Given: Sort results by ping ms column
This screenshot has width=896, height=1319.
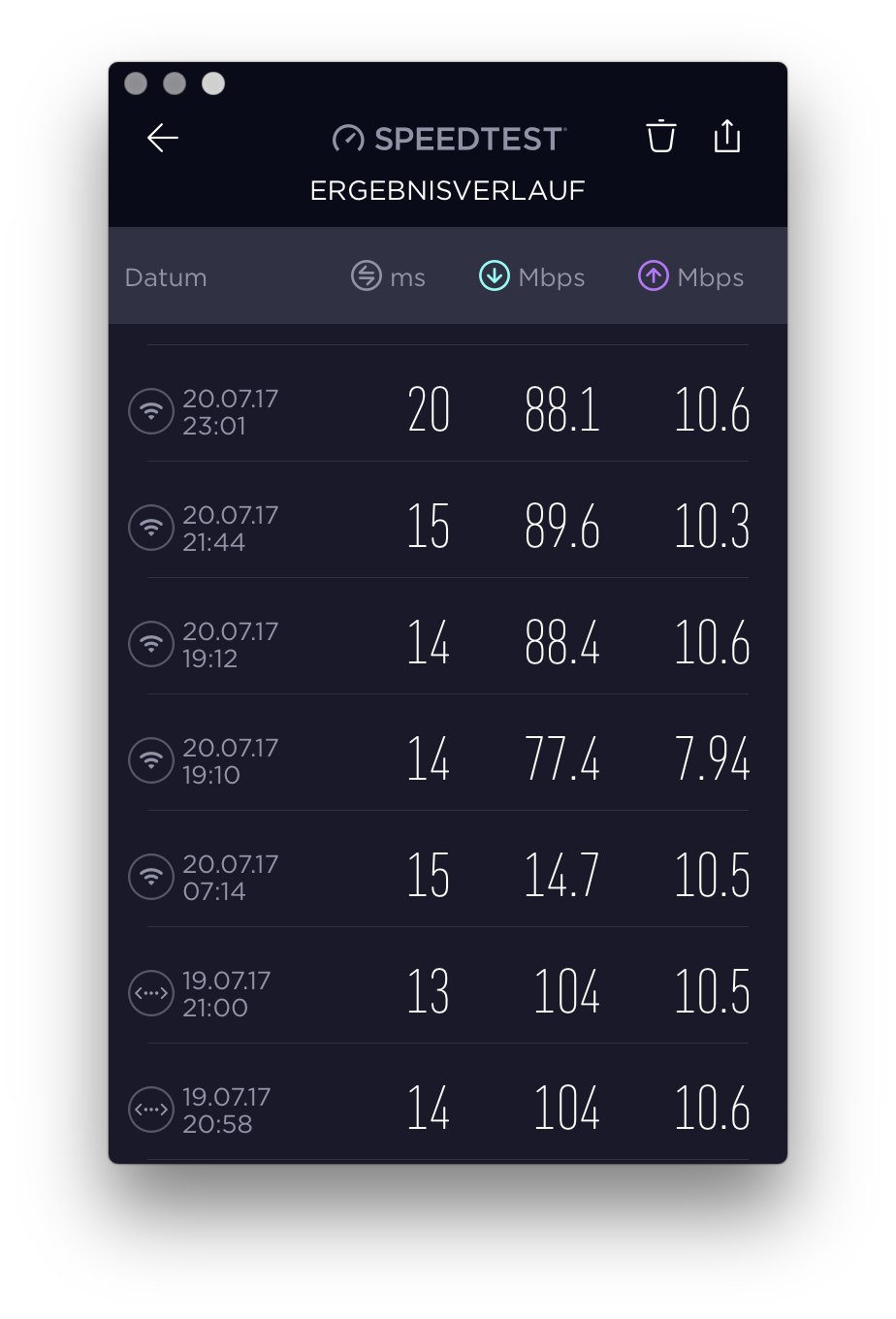Looking at the screenshot, I should (389, 277).
